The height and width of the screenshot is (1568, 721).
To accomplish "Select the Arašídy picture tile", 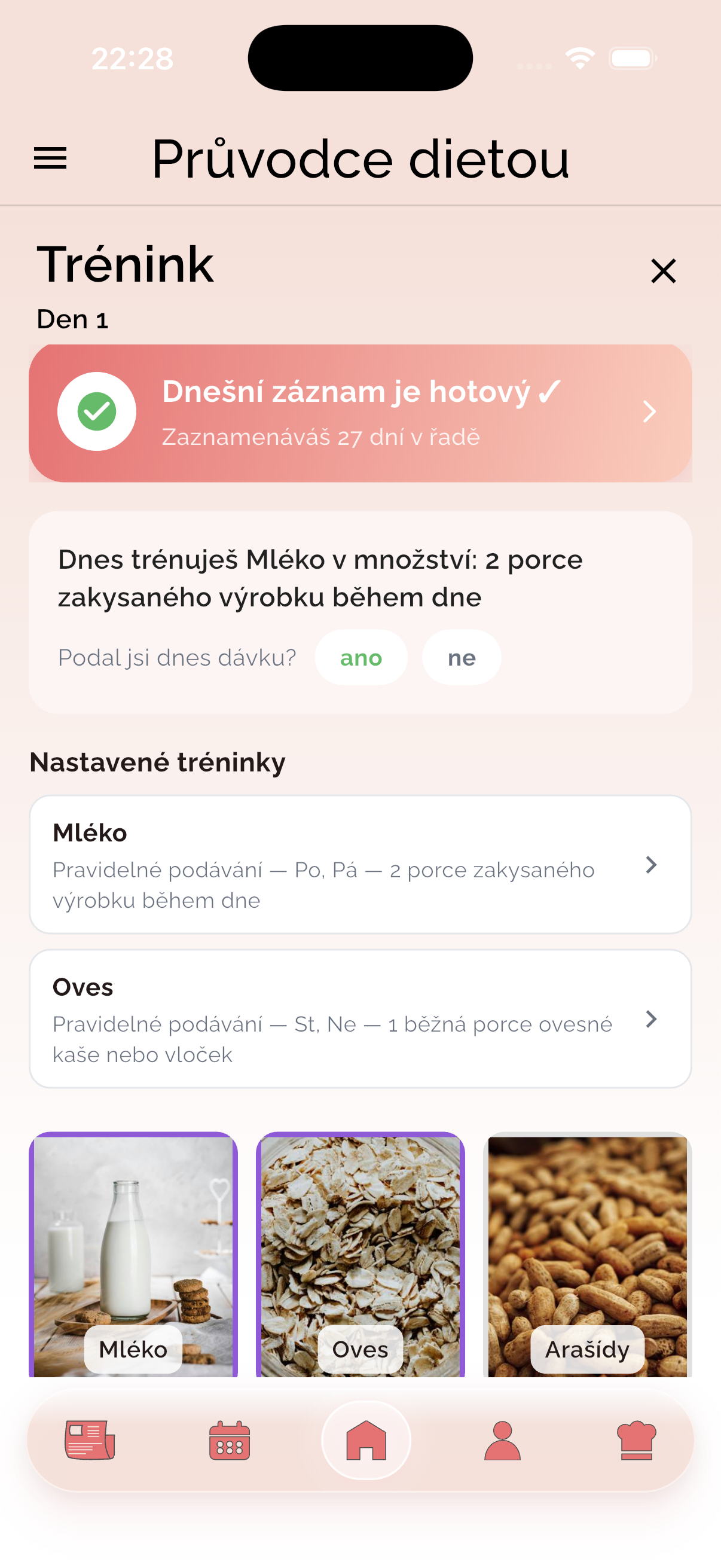I will coord(587,1255).
